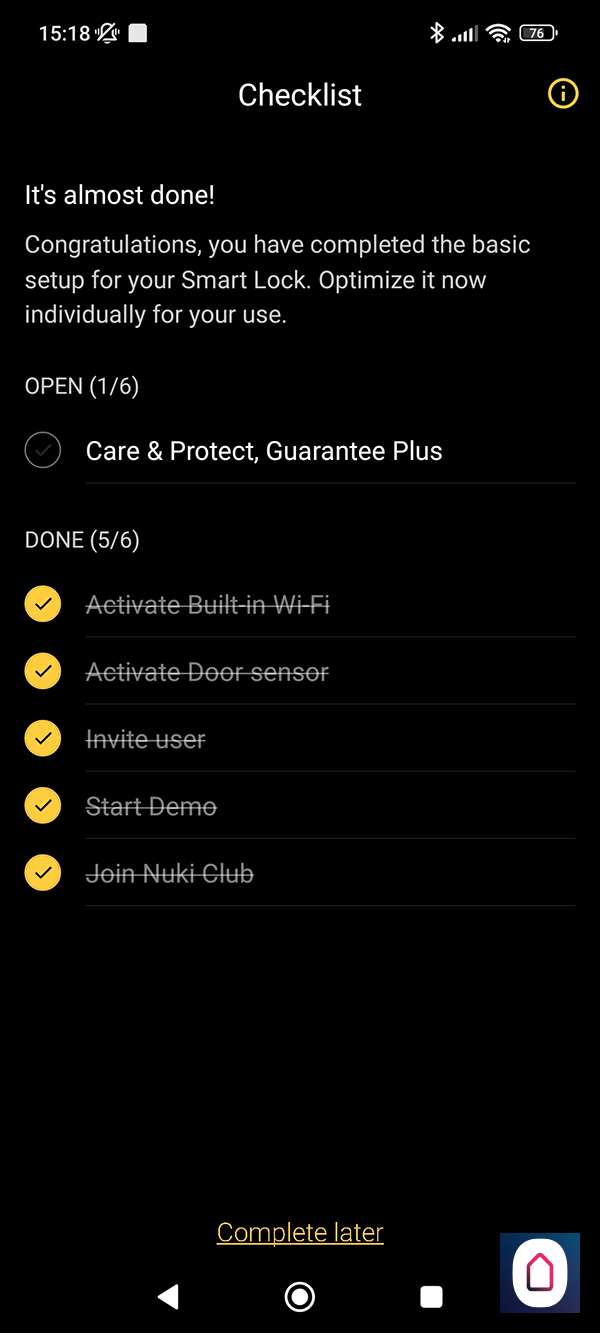Select the Start Demo item

(151, 807)
